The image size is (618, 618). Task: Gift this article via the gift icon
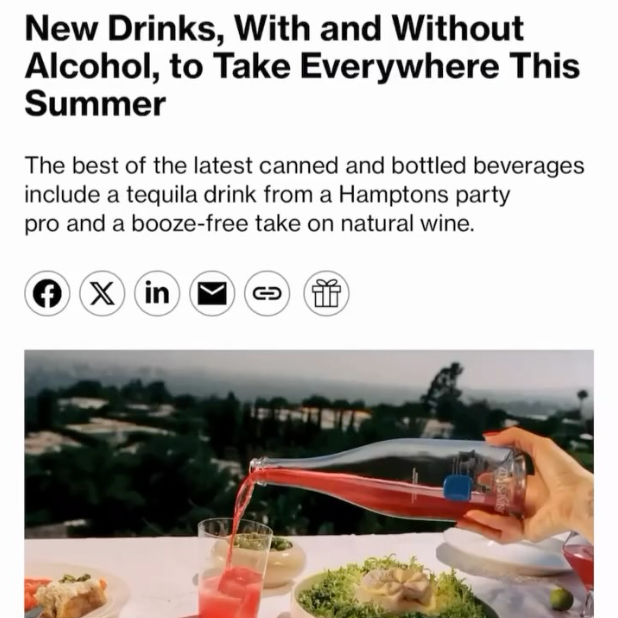point(326,293)
